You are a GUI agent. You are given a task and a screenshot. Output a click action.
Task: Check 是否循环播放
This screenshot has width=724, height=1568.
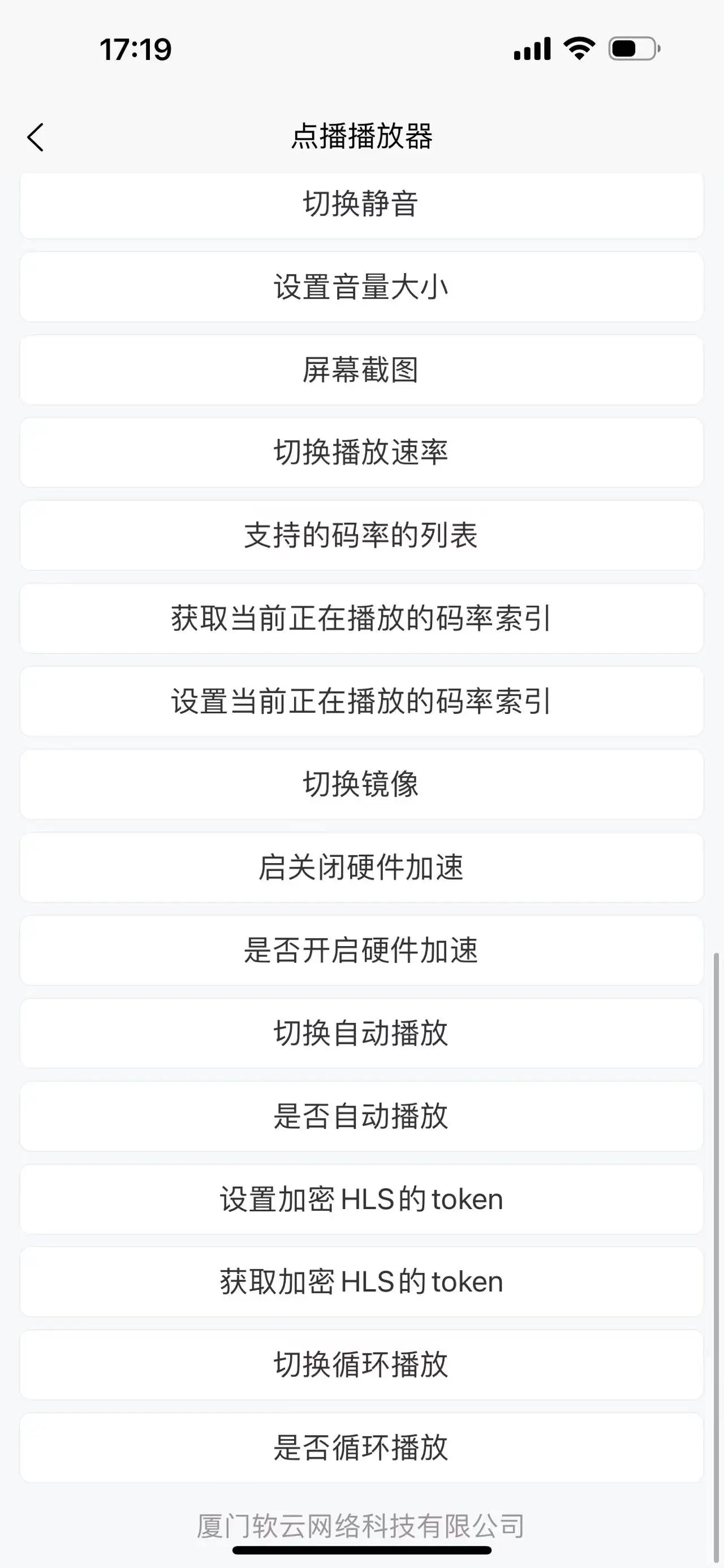[361, 1448]
